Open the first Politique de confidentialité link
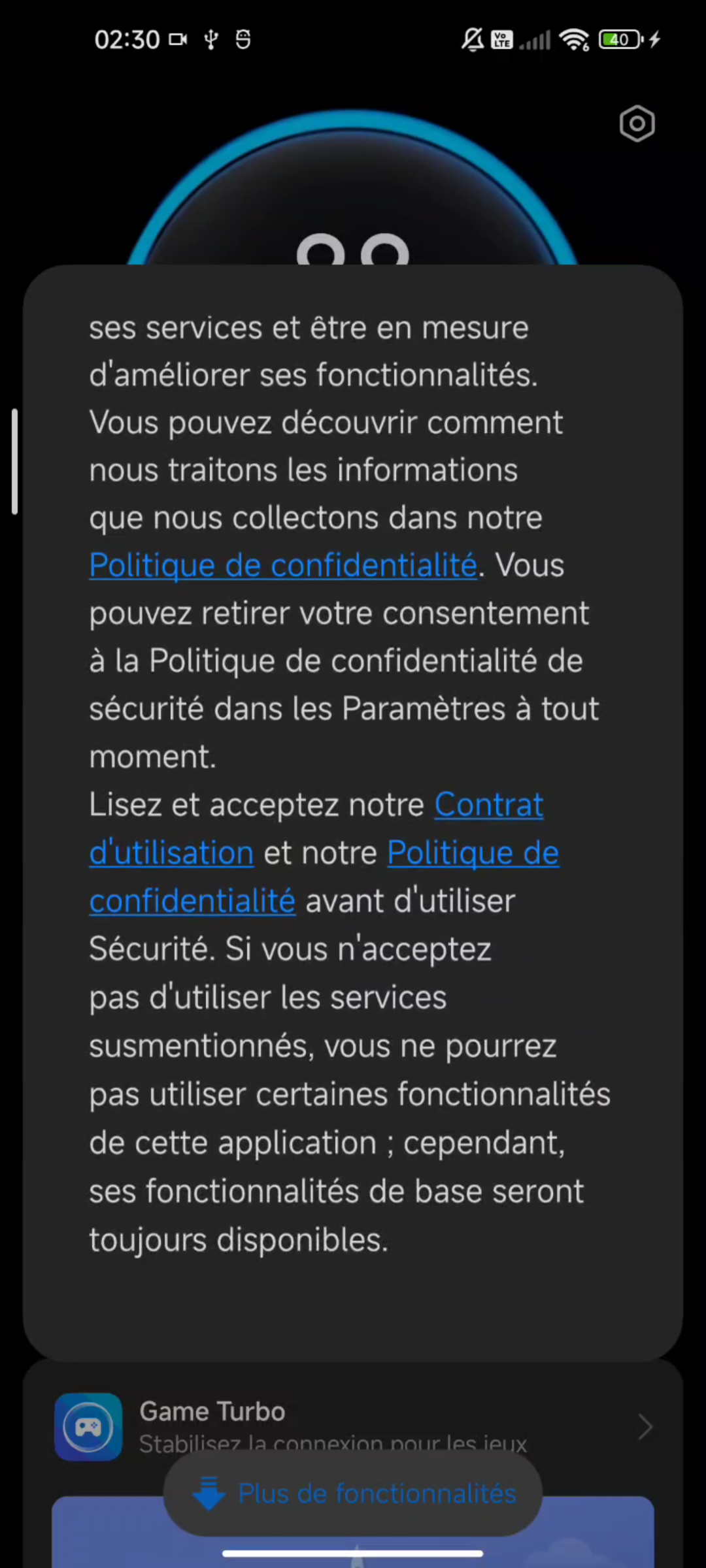The image size is (706, 1568). [x=283, y=565]
